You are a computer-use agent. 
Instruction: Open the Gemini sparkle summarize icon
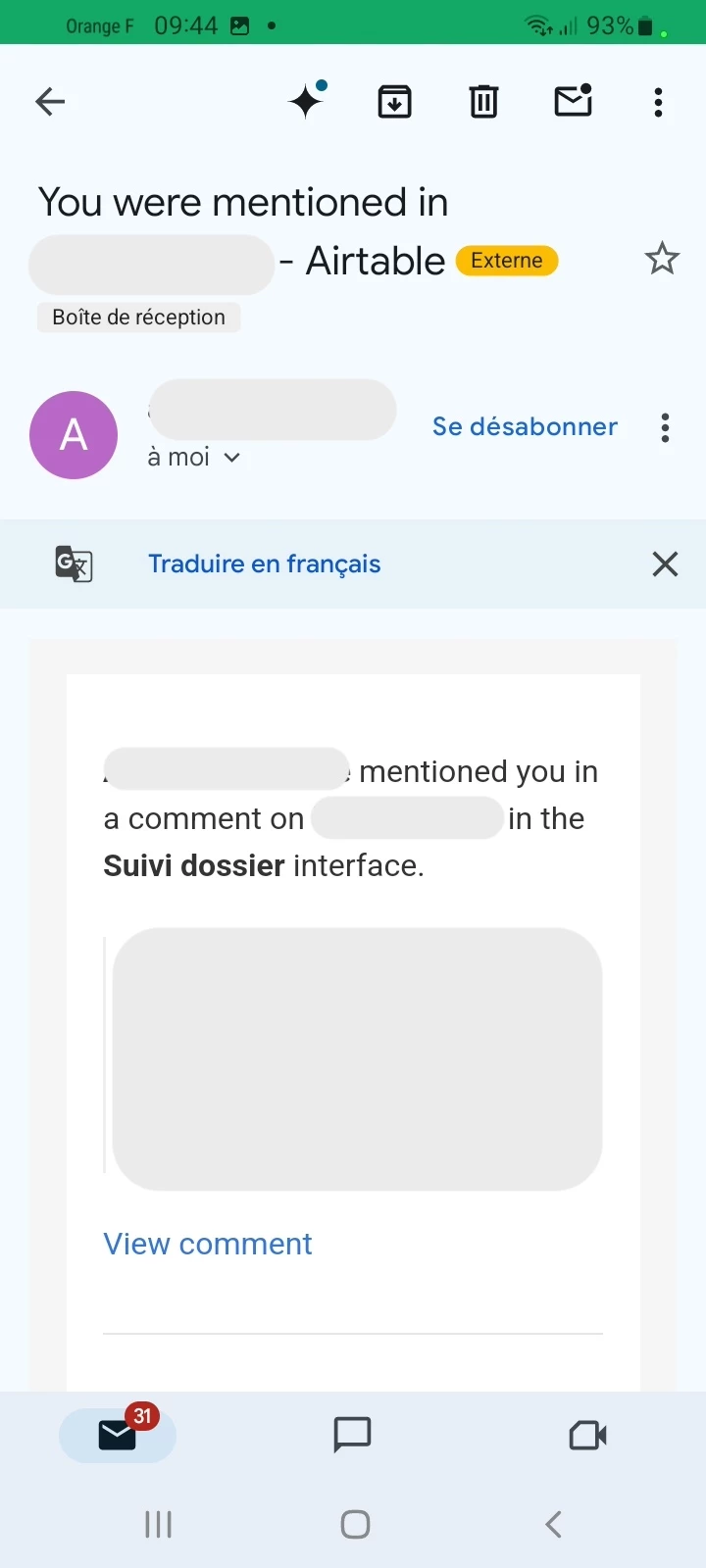[306, 101]
